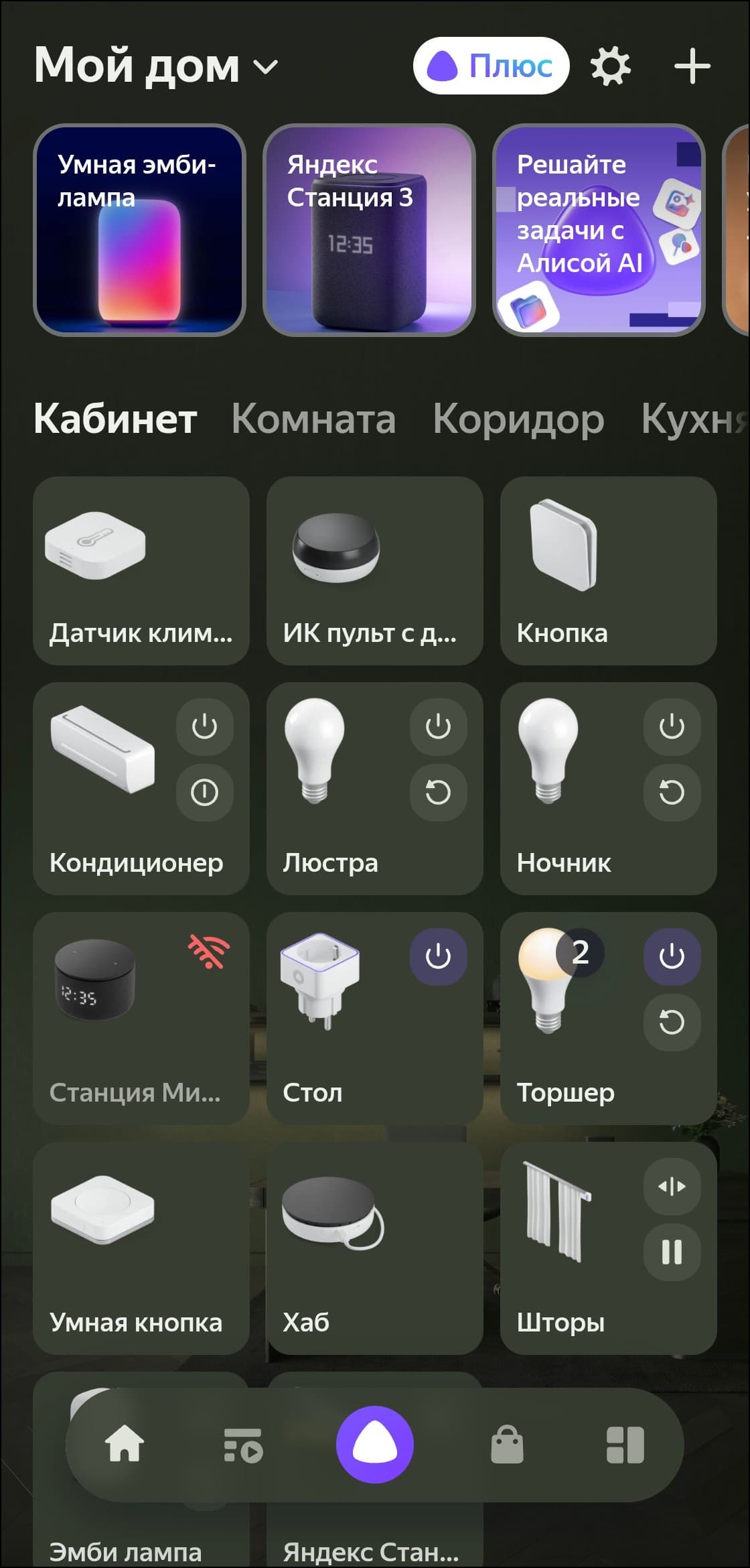Open the Кнопка device card
Image resolution: width=750 pixels, height=1568 pixels.
pyautogui.click(x=608, y=571)
